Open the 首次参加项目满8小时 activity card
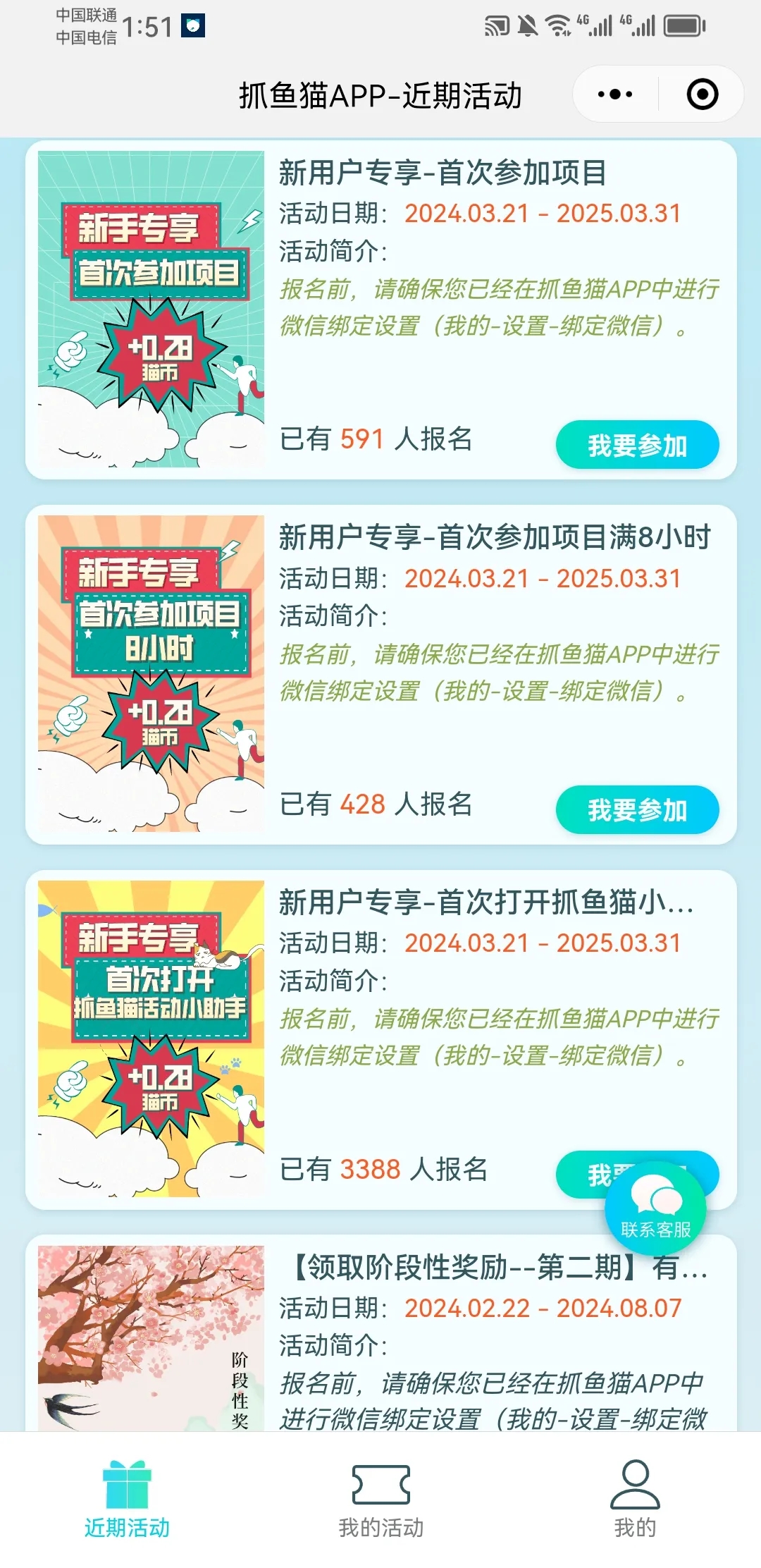761x1568 pixels. coord(493,538)
